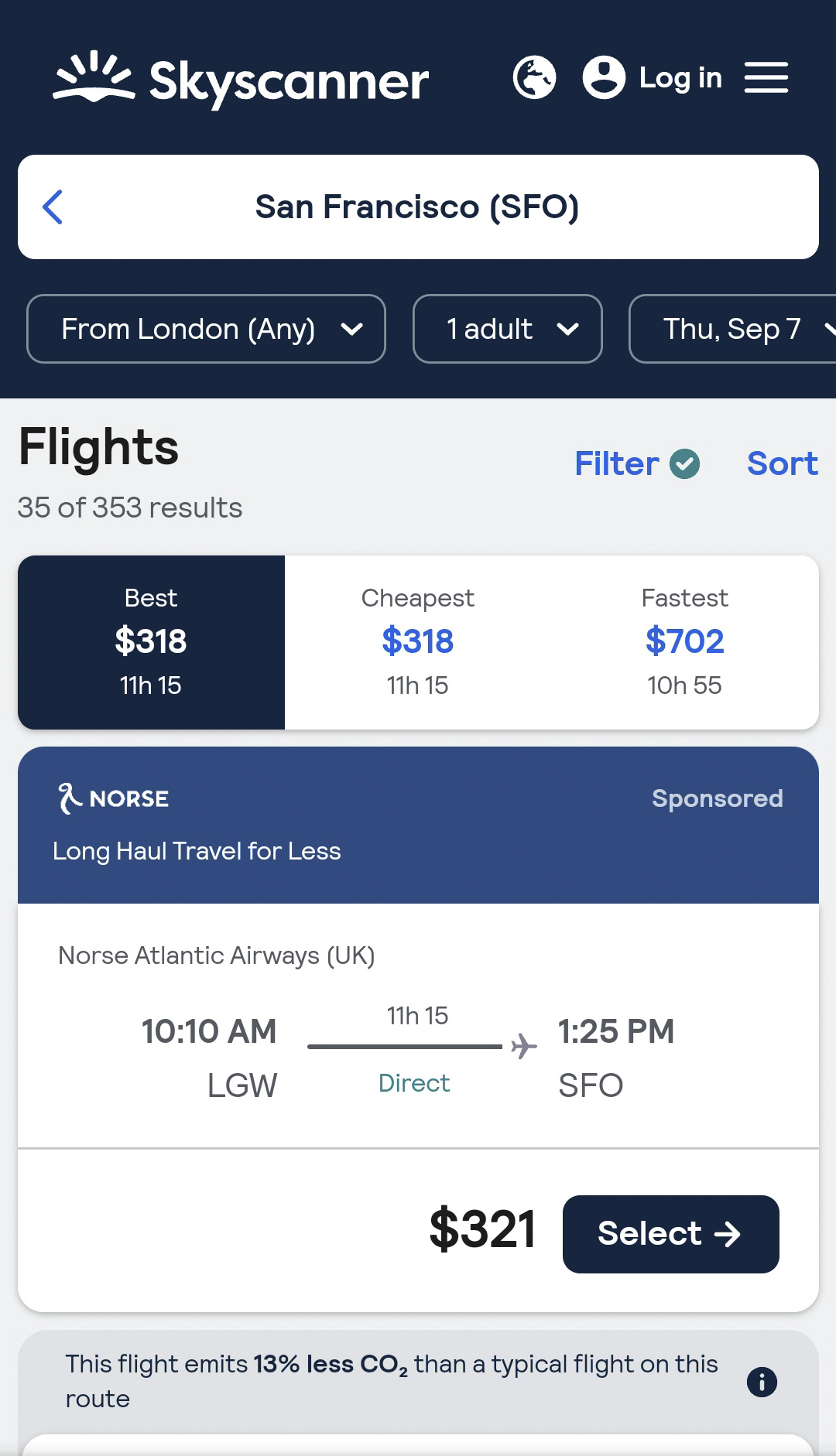Screen dimensions: 836x1456
Task: Open the hamburger menu
Action: (766, 78)
